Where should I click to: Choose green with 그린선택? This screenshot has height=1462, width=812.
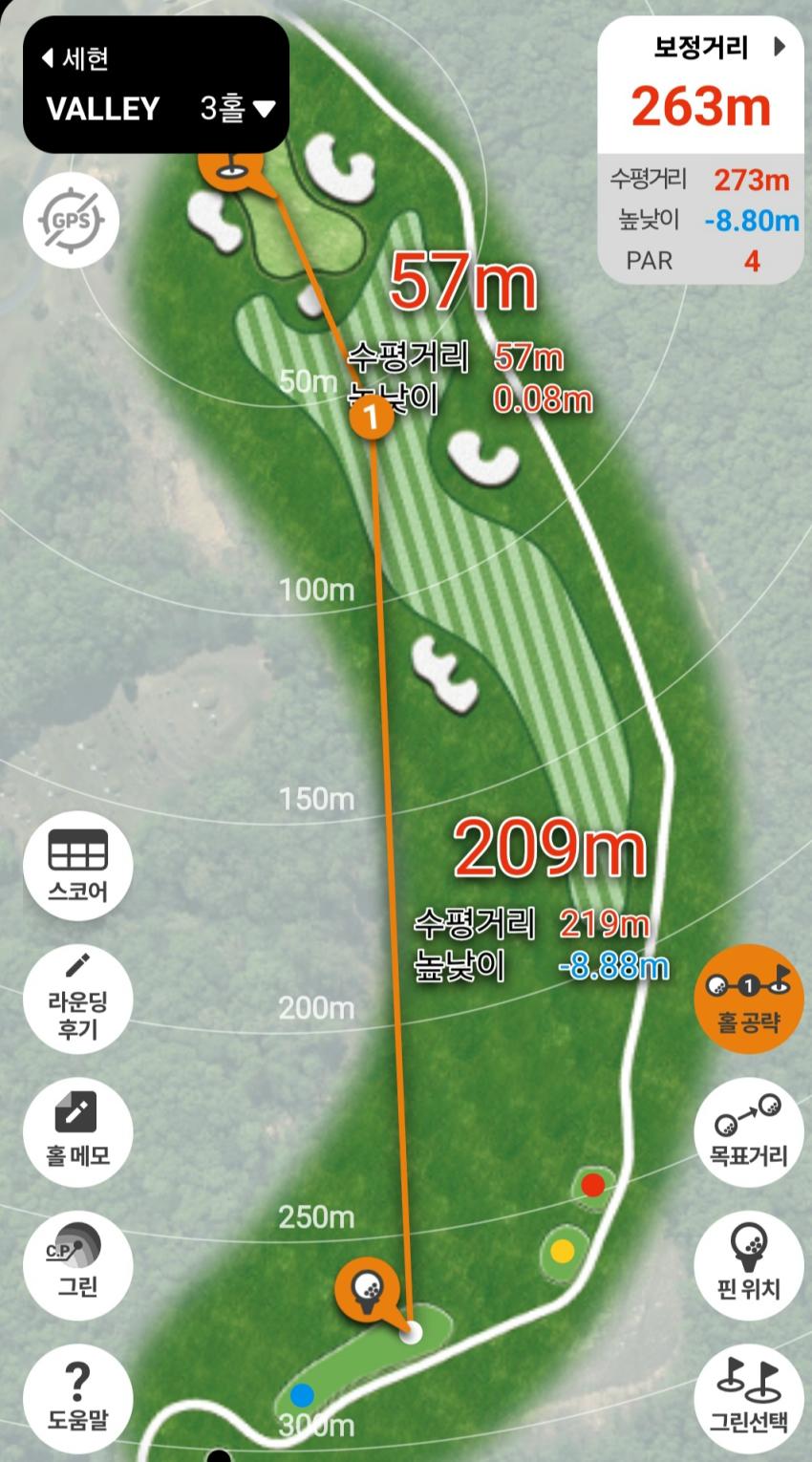[x=749, y=1395]
